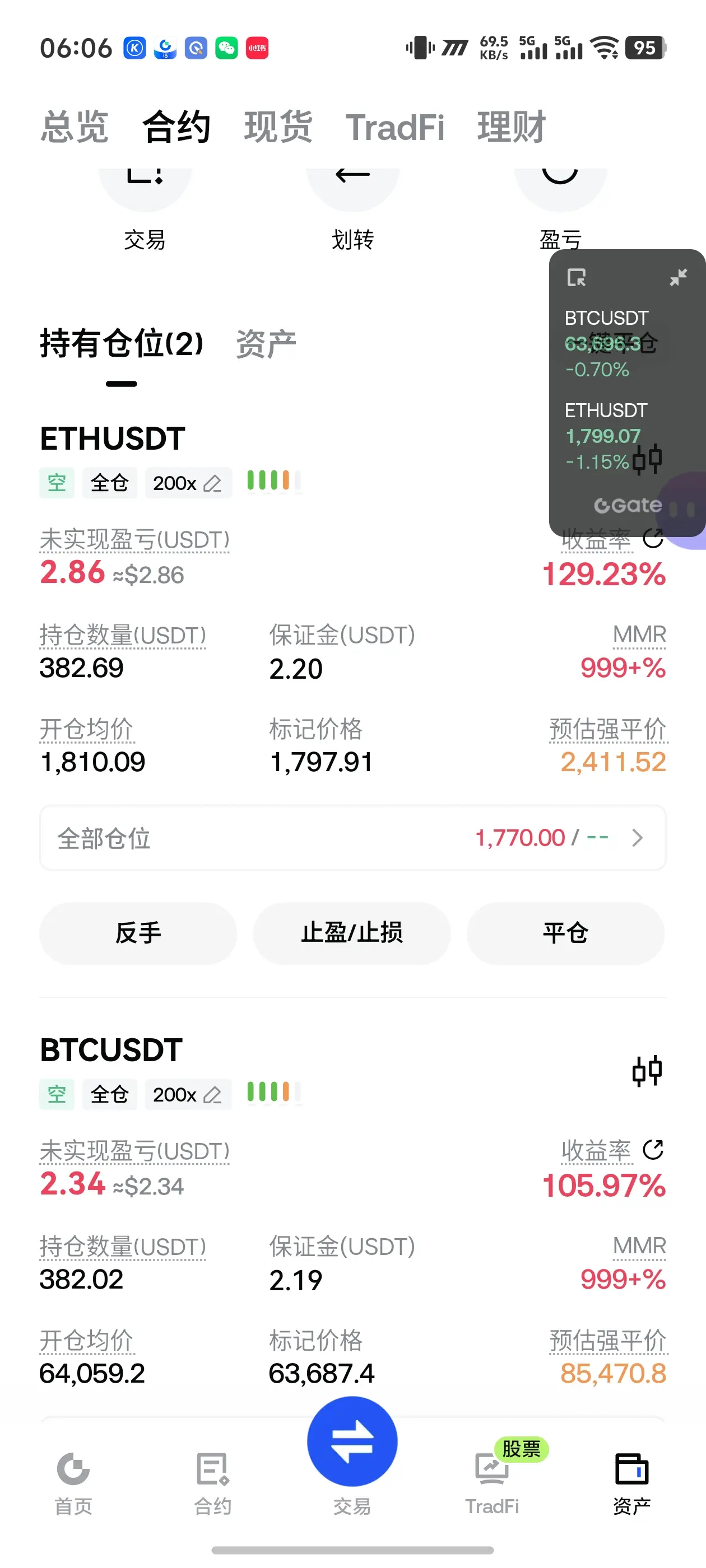Switch to the 总览 tab
Screen dimensions: 706x1568
pos(75,127)
